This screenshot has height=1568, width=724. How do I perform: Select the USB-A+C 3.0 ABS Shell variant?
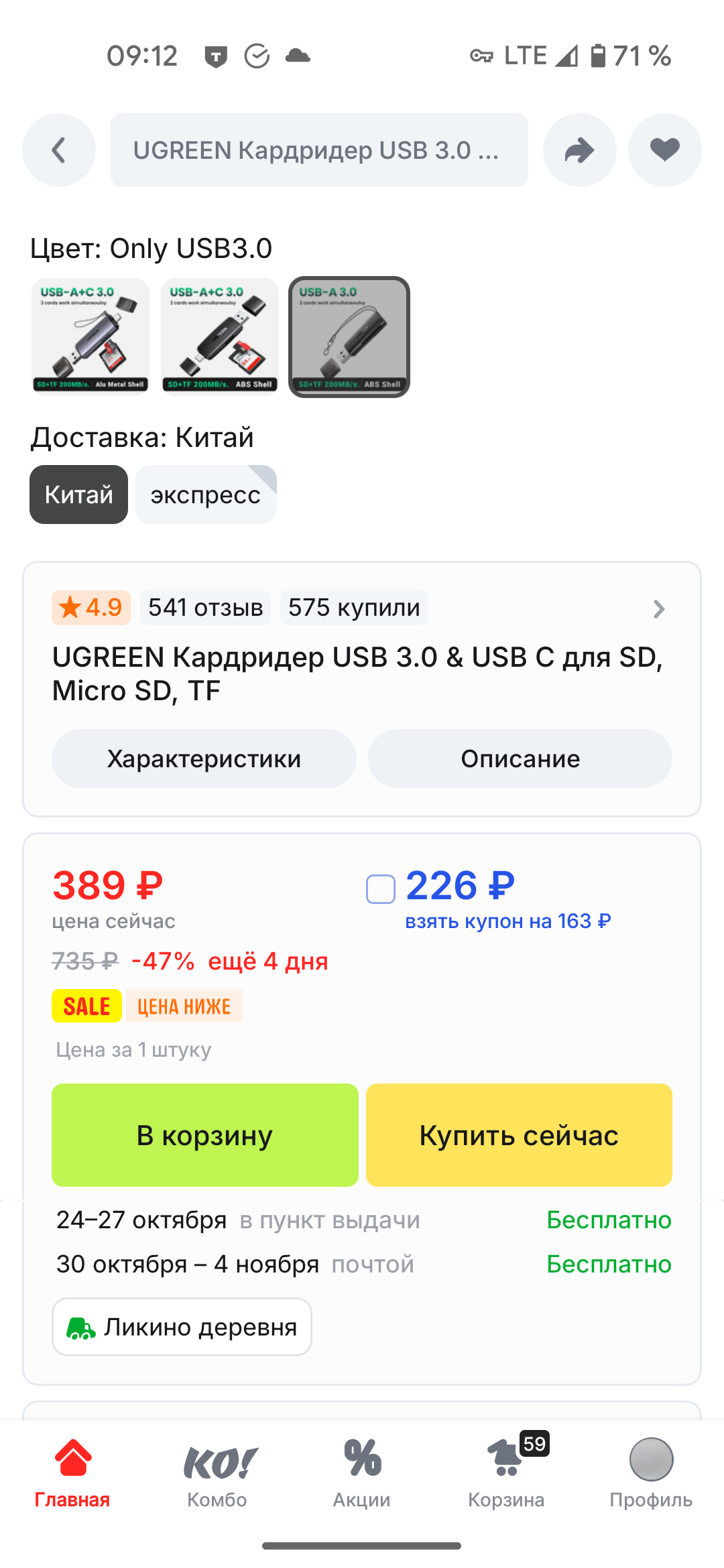(220, 336)
